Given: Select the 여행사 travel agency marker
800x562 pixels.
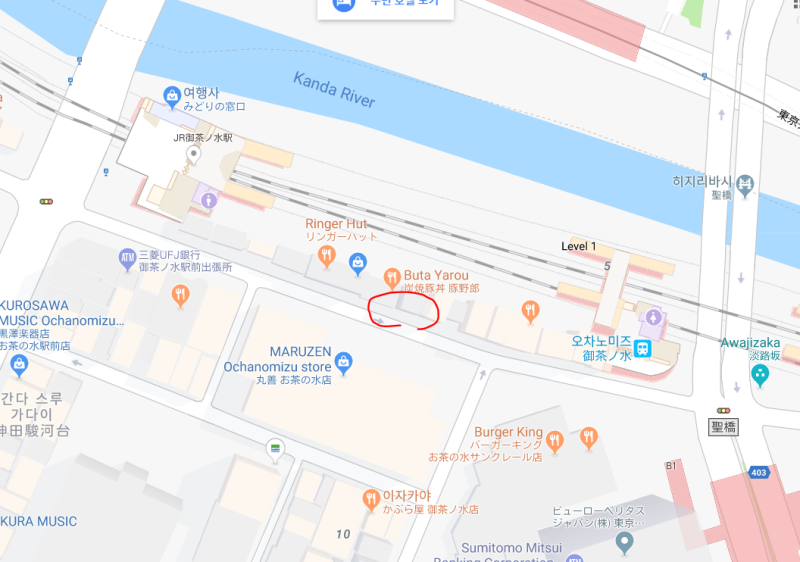Looking at the screenshot, I should (x=171, y=96).
